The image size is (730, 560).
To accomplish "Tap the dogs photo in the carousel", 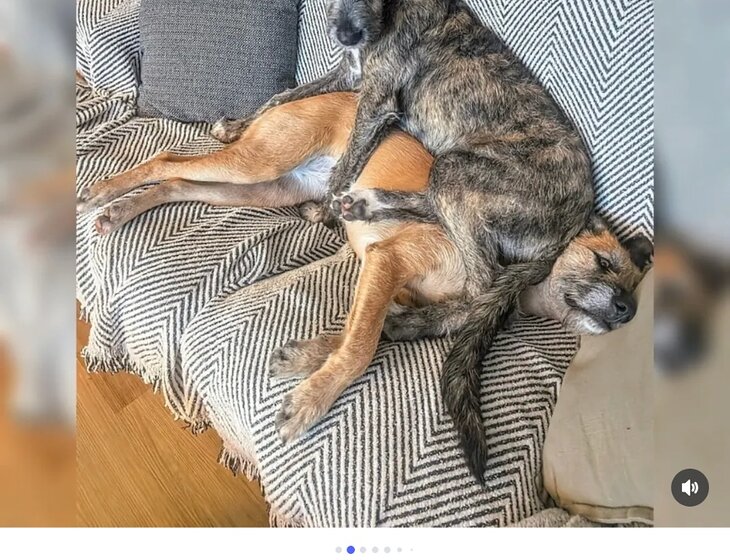I will (365, 260).
